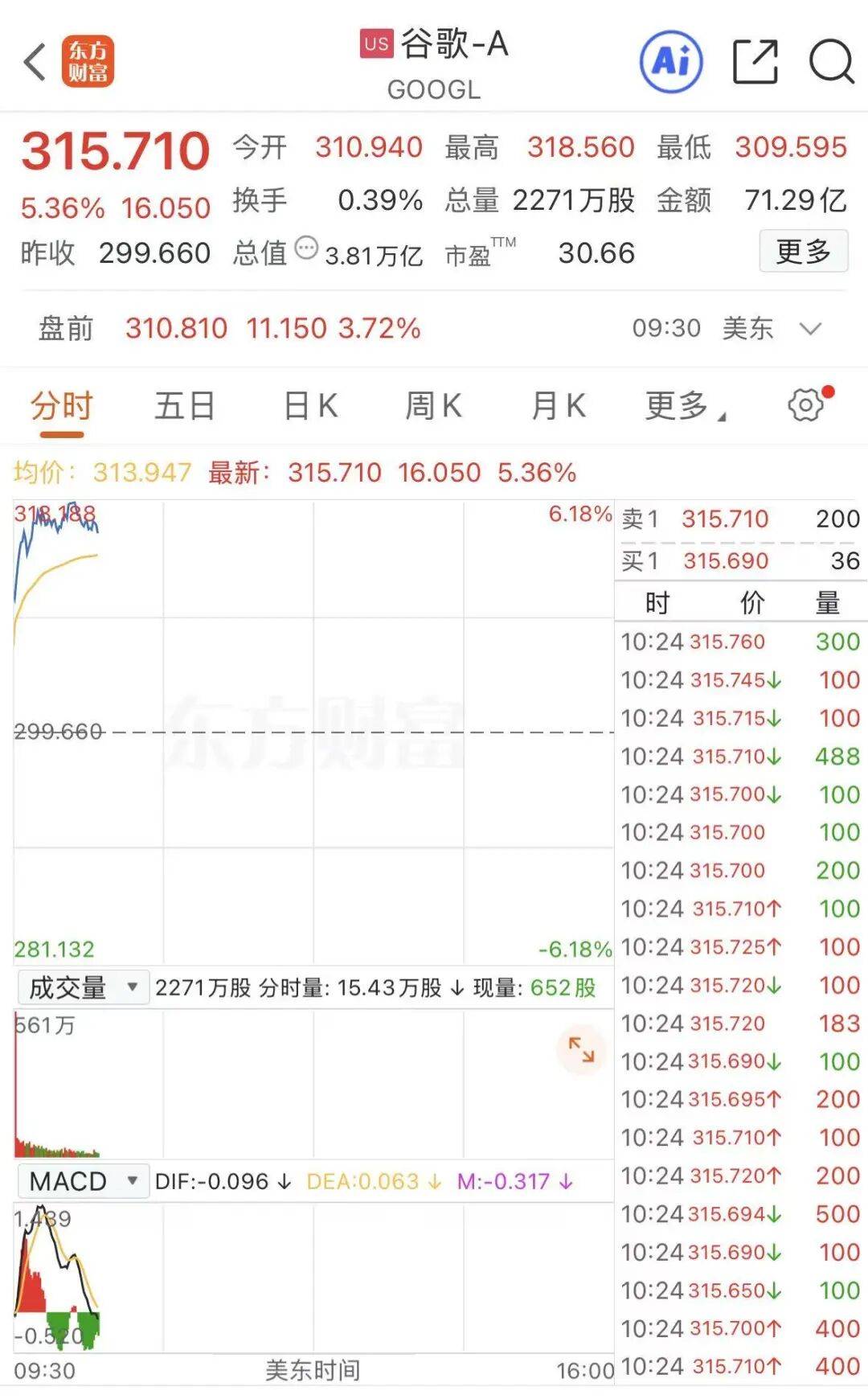Switch to the 月K chart tab
This screenshot has width=868, height=1399.
point(558,406)
